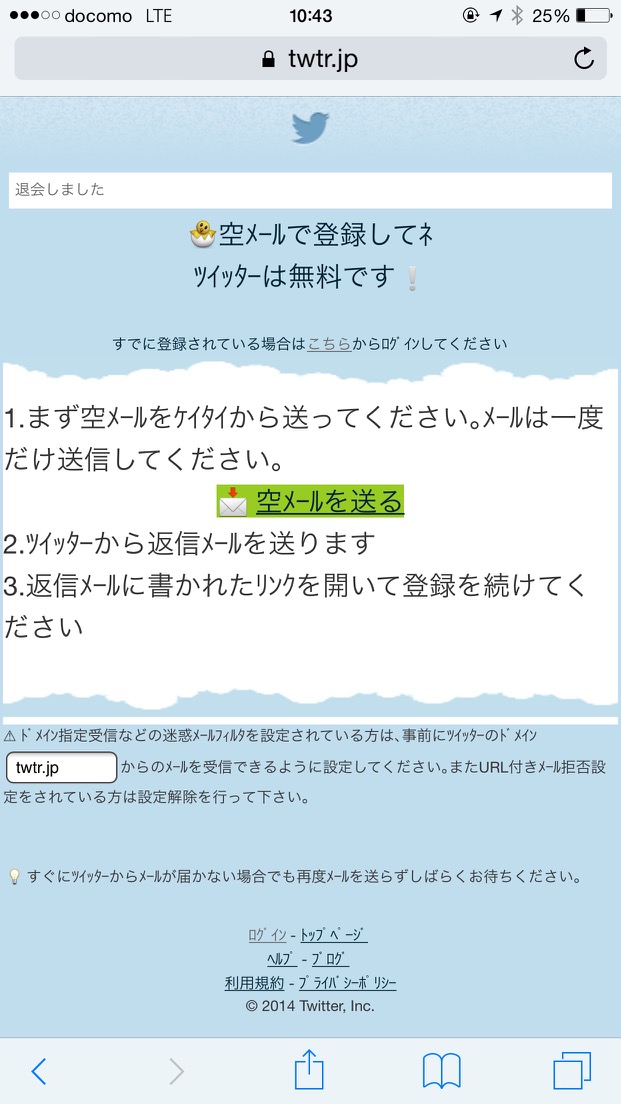This screenshot has height=1104, width=621.
Task: Open the こちら login link
Action: pos(329,343)
